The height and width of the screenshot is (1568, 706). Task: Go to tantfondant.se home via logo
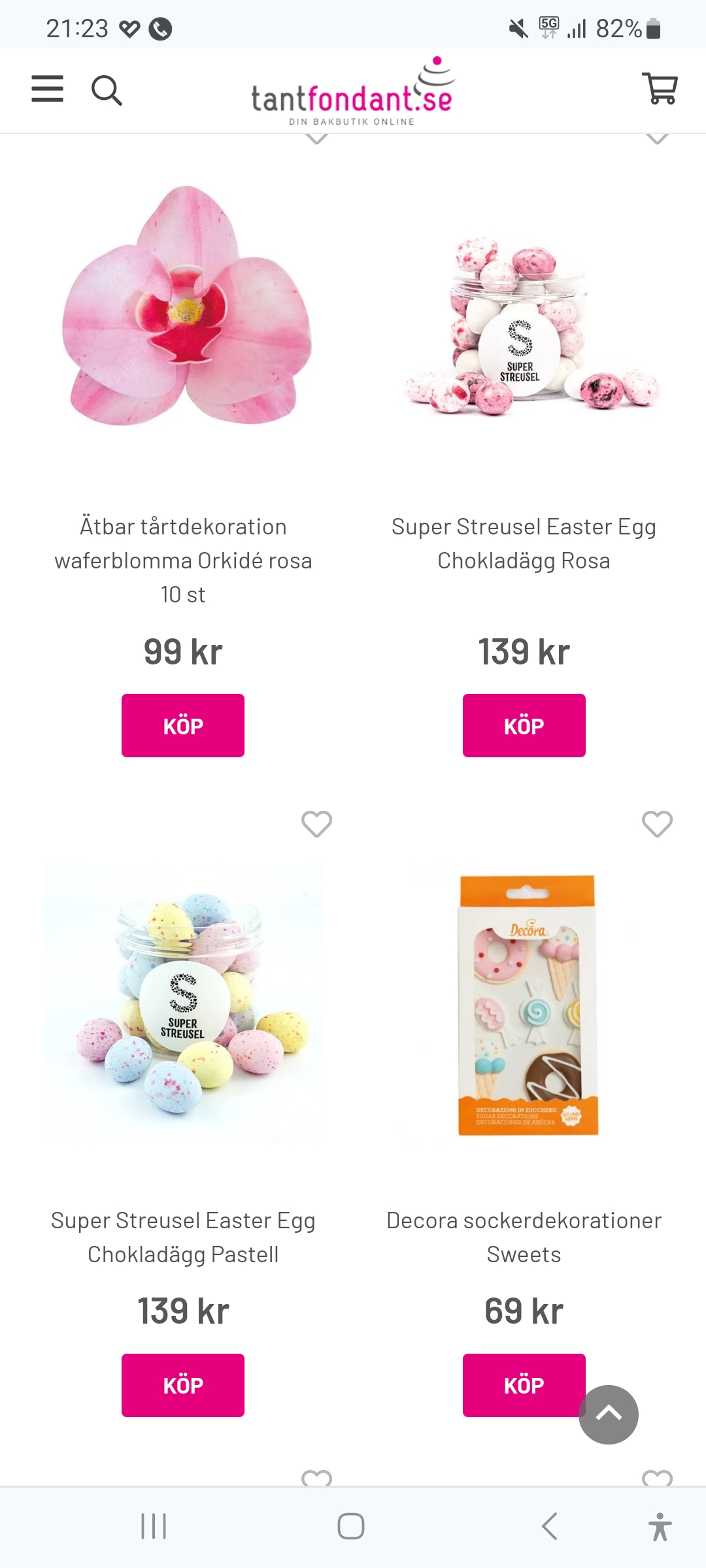tap(352, 93)
